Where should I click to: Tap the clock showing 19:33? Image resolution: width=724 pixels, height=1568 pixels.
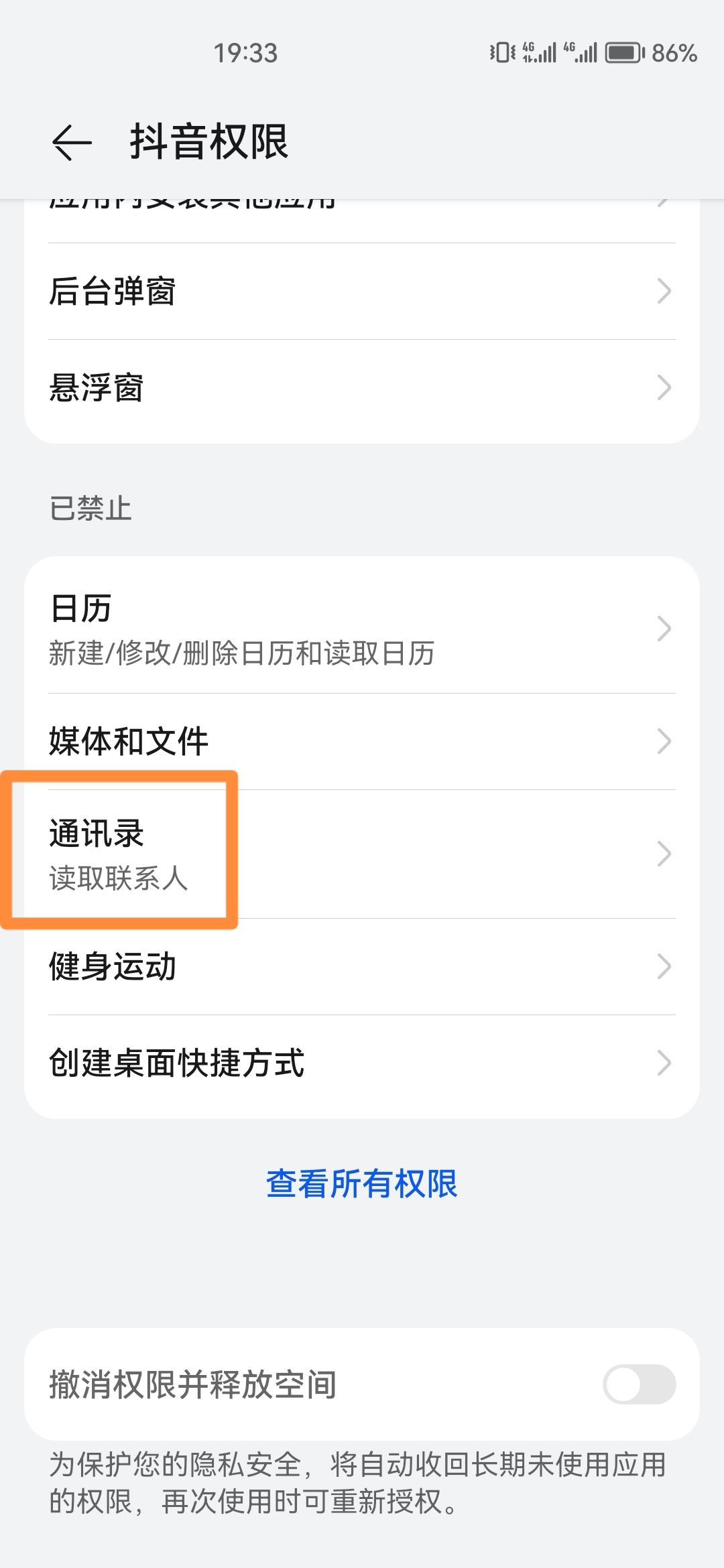(x=247, y=54)
